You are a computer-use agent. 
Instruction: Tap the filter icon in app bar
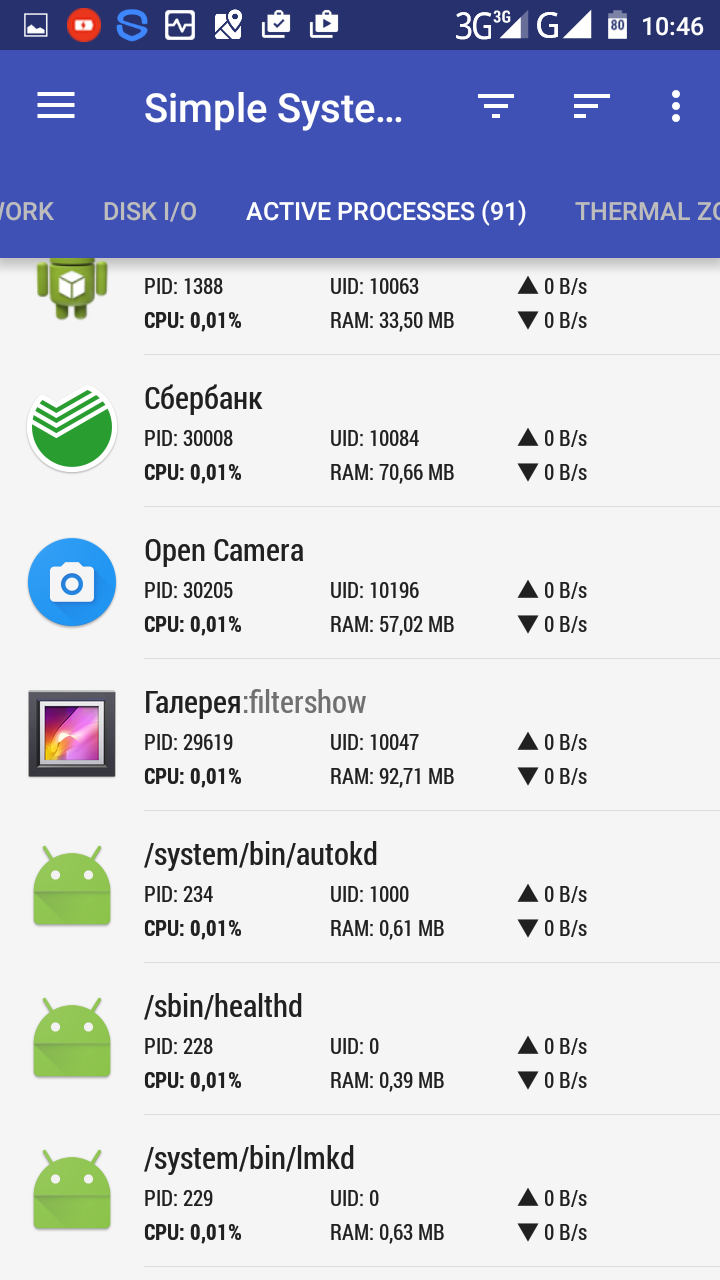click(x=495, y=106)
